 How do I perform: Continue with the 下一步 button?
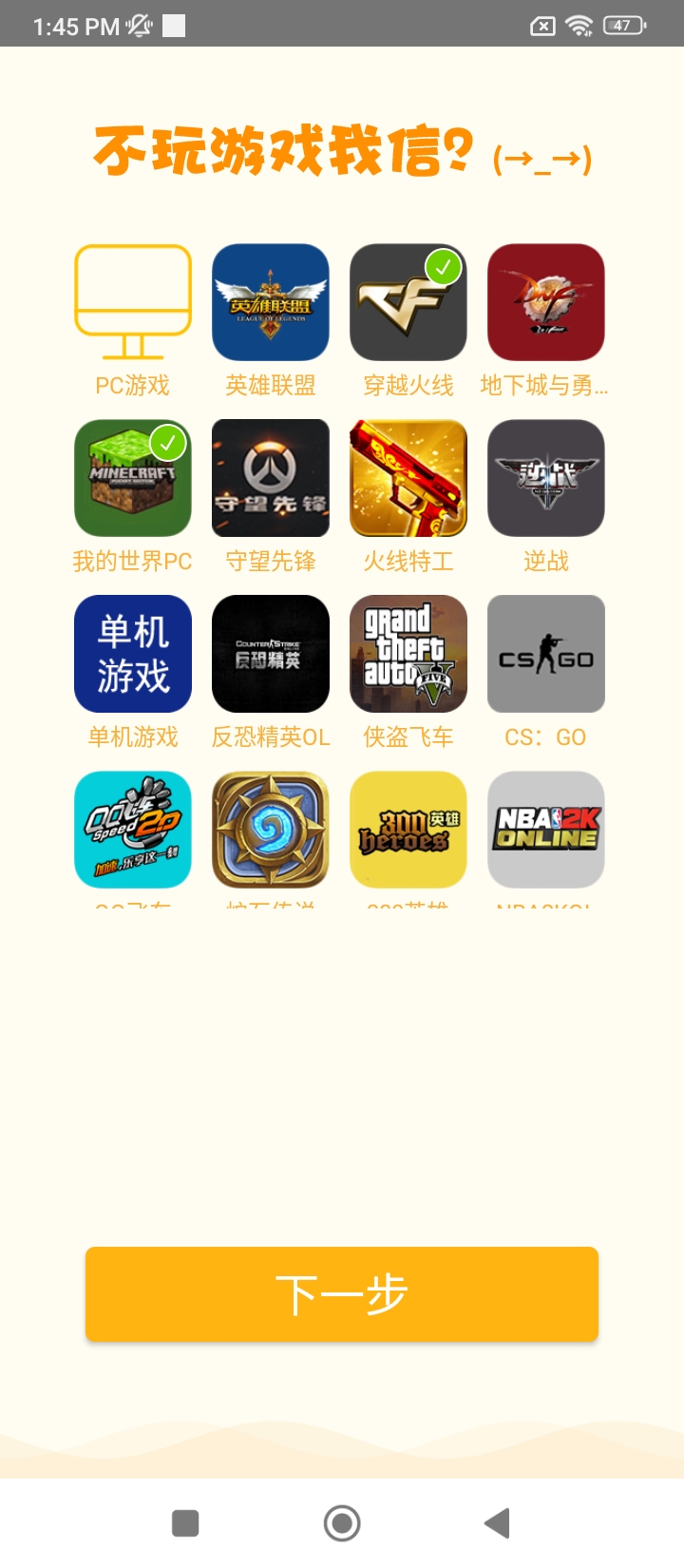[342, 1294]
